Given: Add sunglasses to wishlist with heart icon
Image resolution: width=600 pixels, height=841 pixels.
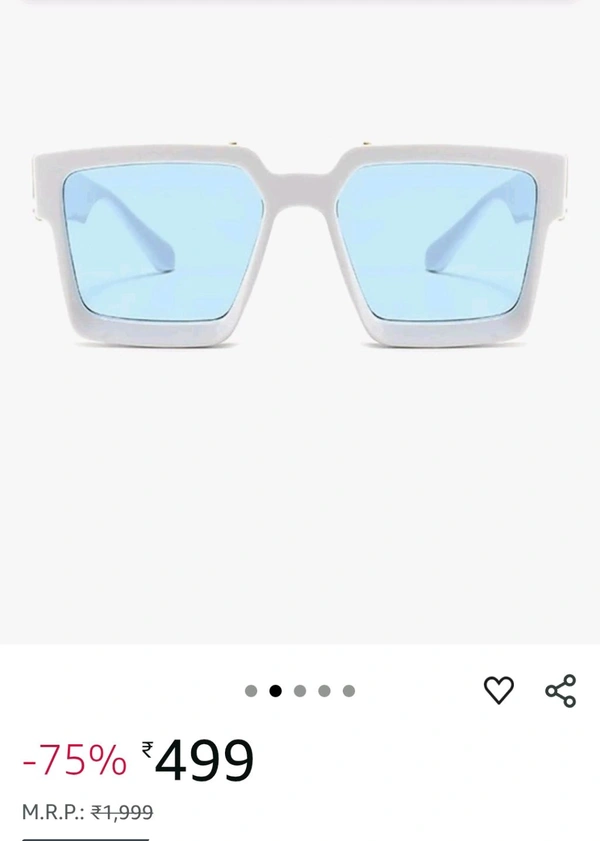Looking at the screenshot, I should tap(498, 690).
